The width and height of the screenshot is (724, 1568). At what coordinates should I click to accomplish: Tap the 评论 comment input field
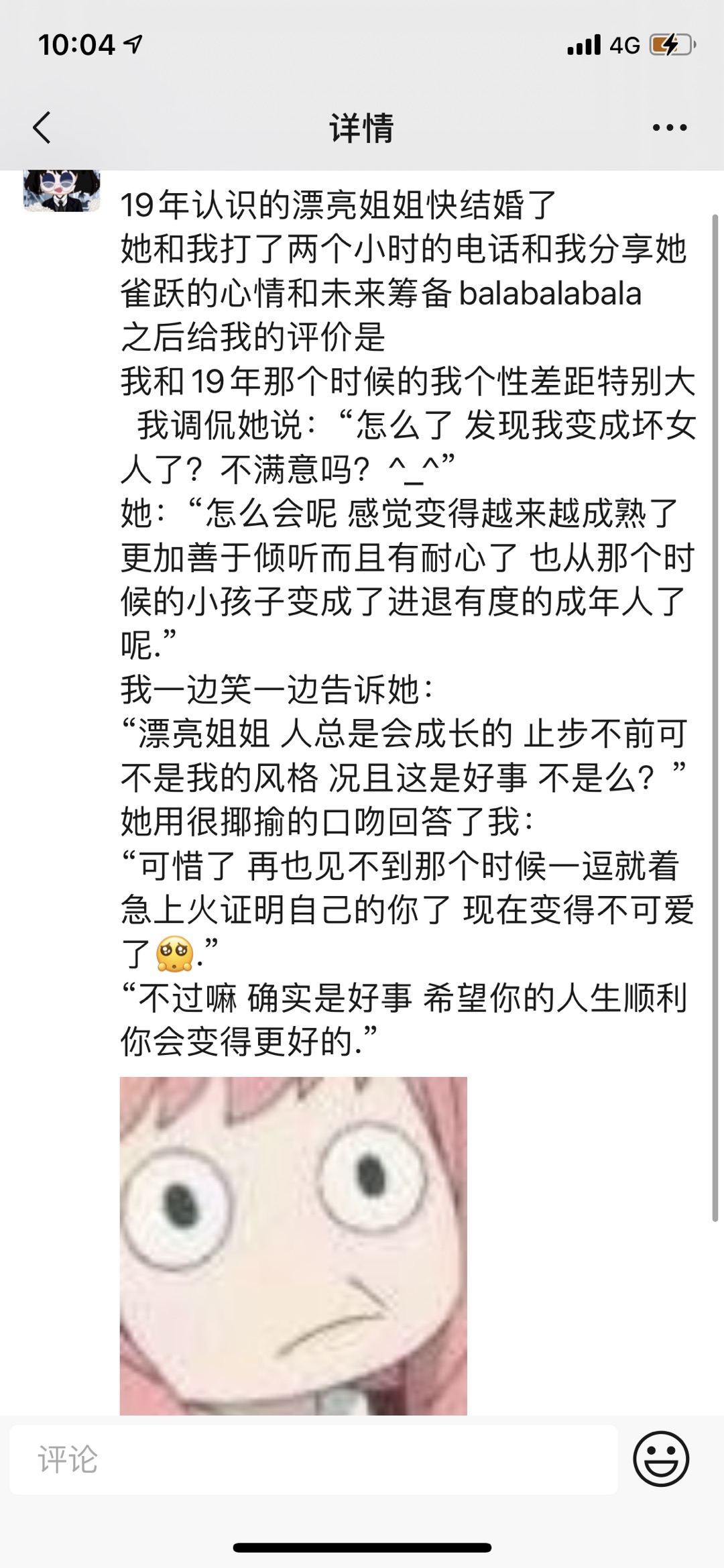point(314,1460)
